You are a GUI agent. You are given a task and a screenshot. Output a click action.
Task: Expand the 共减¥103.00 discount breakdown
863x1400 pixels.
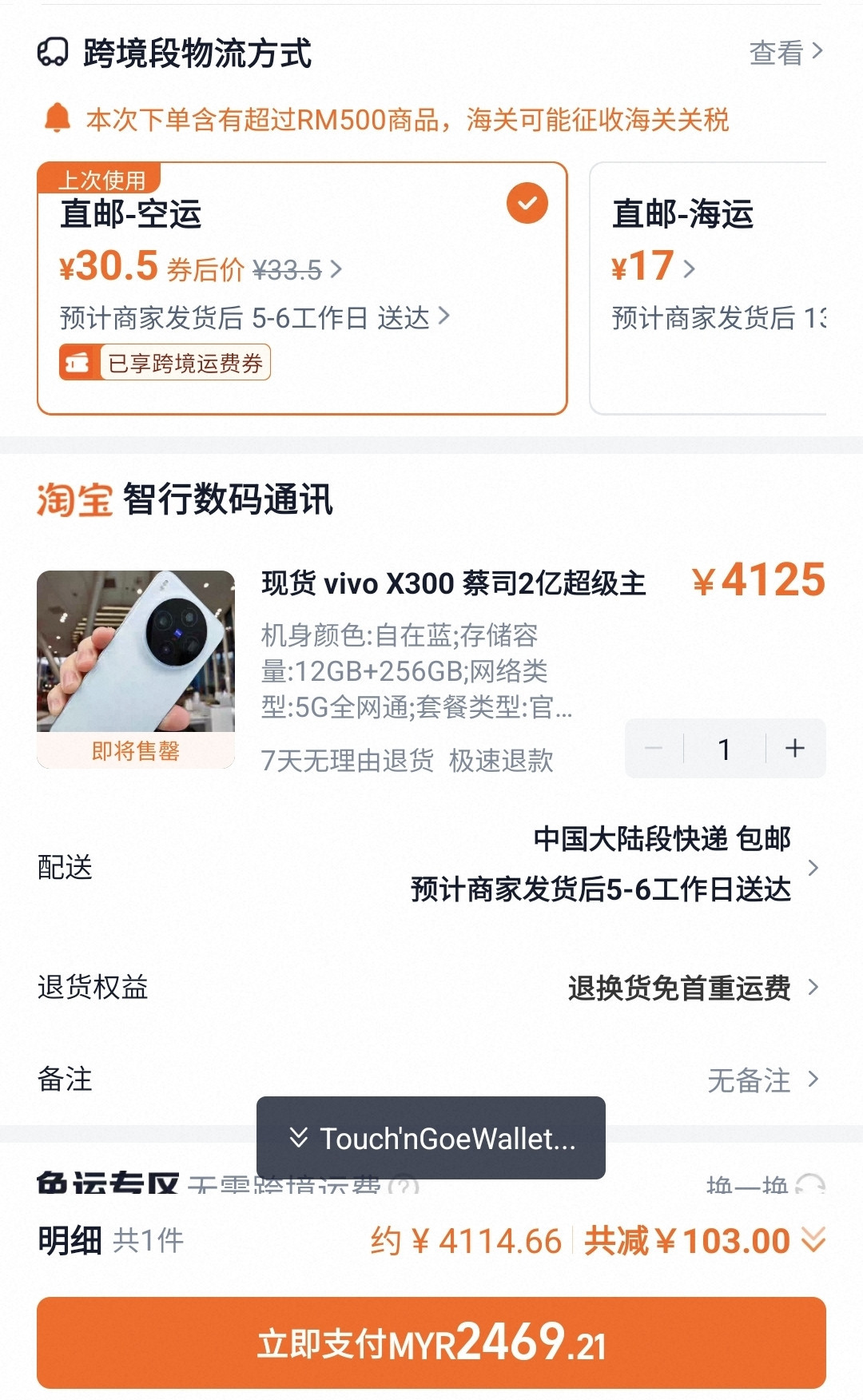(x=705, y=1241)
